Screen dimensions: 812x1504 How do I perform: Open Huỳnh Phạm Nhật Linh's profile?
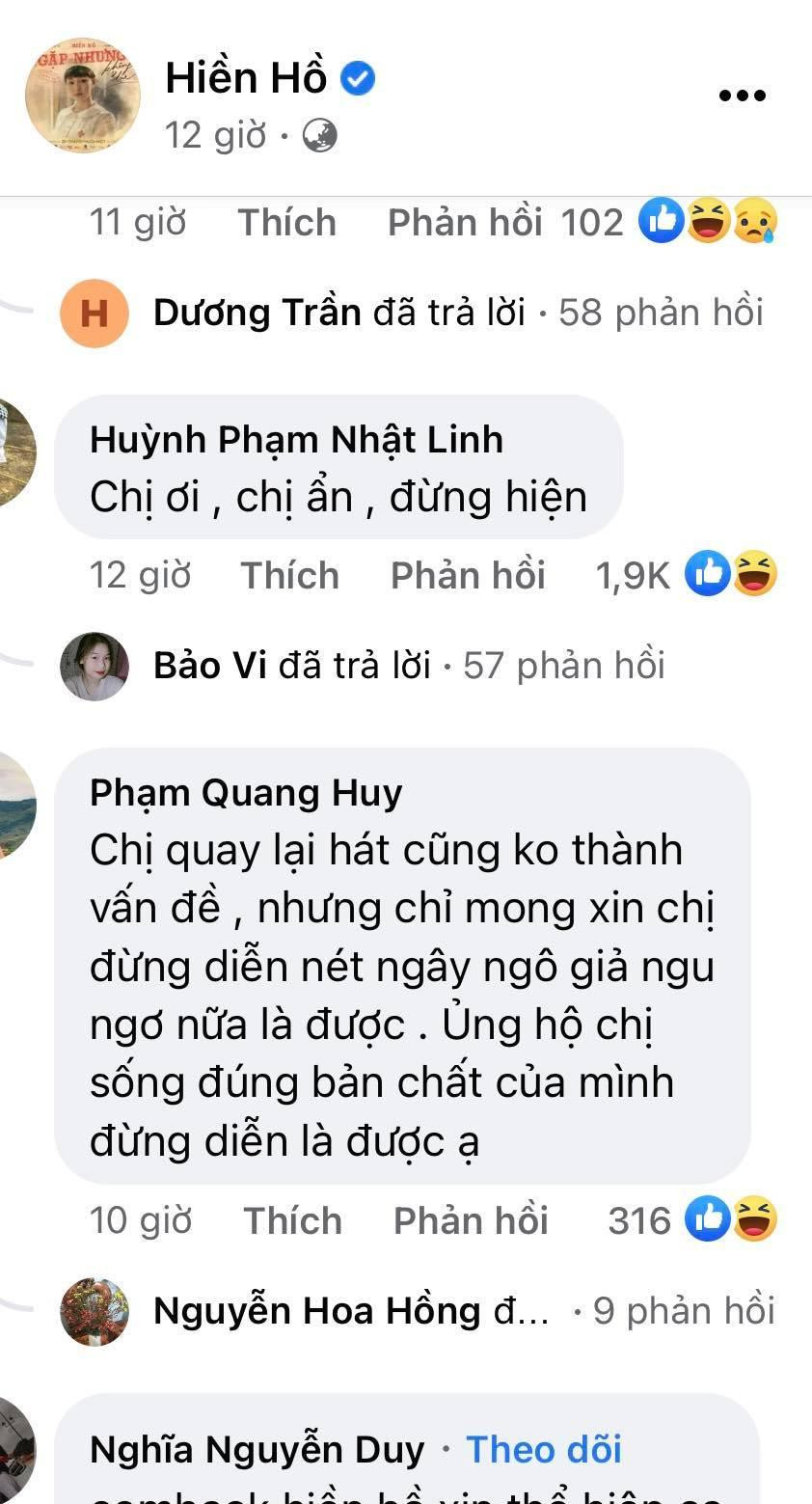pos(296,440)
